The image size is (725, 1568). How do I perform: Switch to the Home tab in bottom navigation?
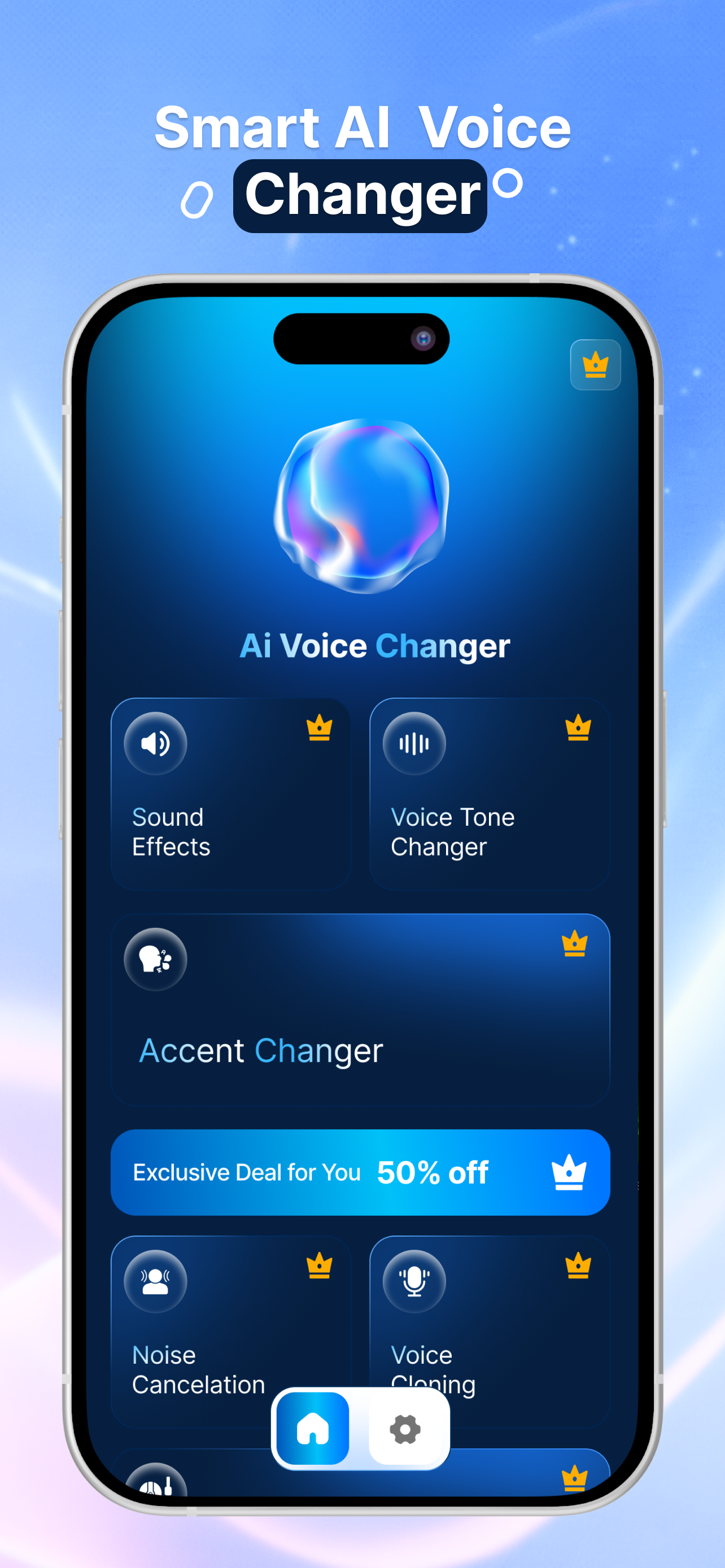click(x=312, y=1430)
